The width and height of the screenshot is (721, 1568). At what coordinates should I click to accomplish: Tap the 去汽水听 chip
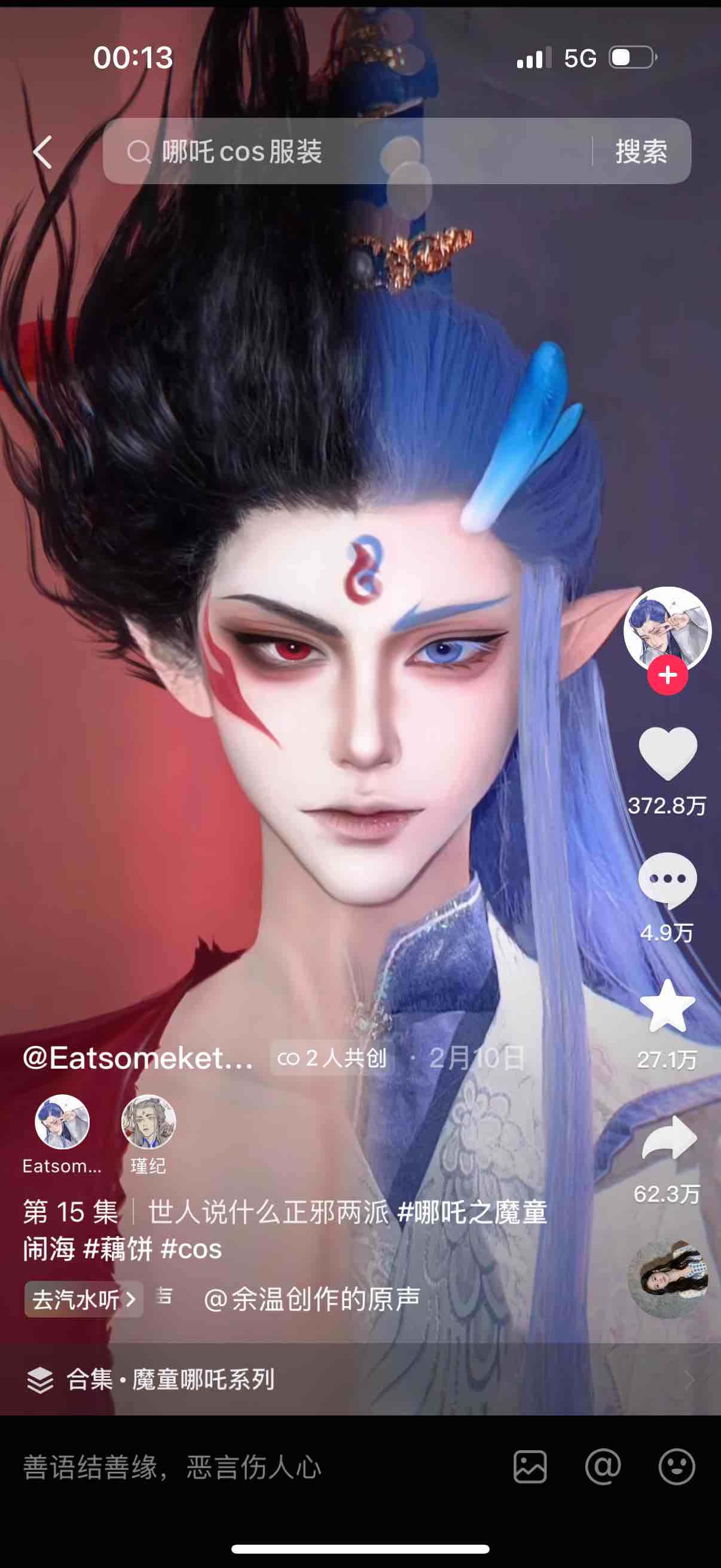click(83, 1299)
